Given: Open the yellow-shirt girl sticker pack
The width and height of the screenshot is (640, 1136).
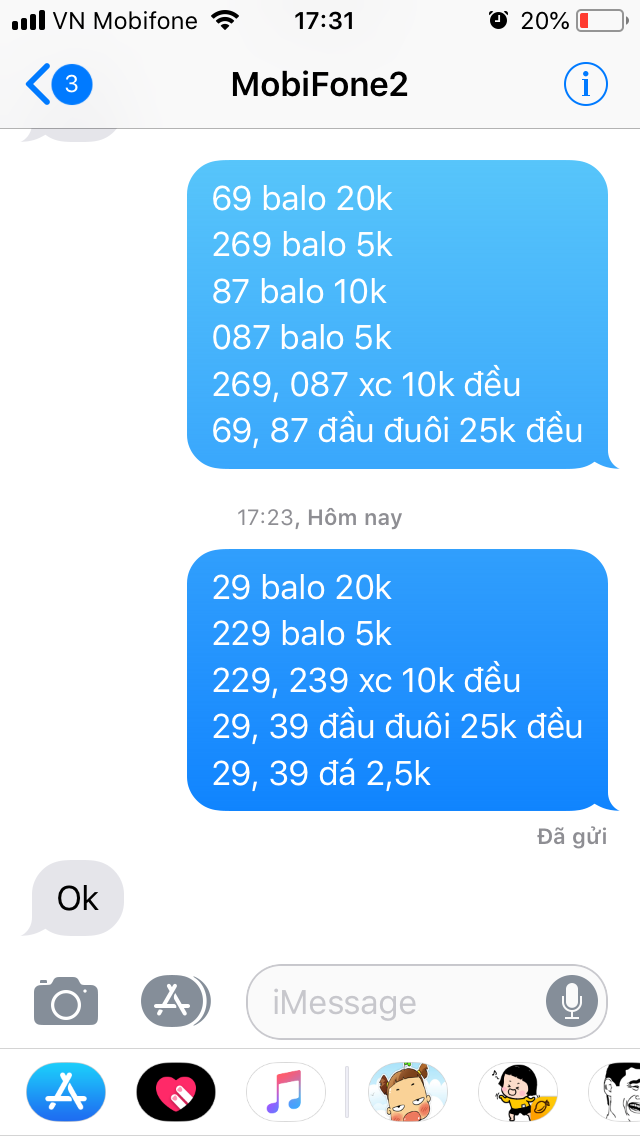Looking at the screenshot, I should point(517,1091).
